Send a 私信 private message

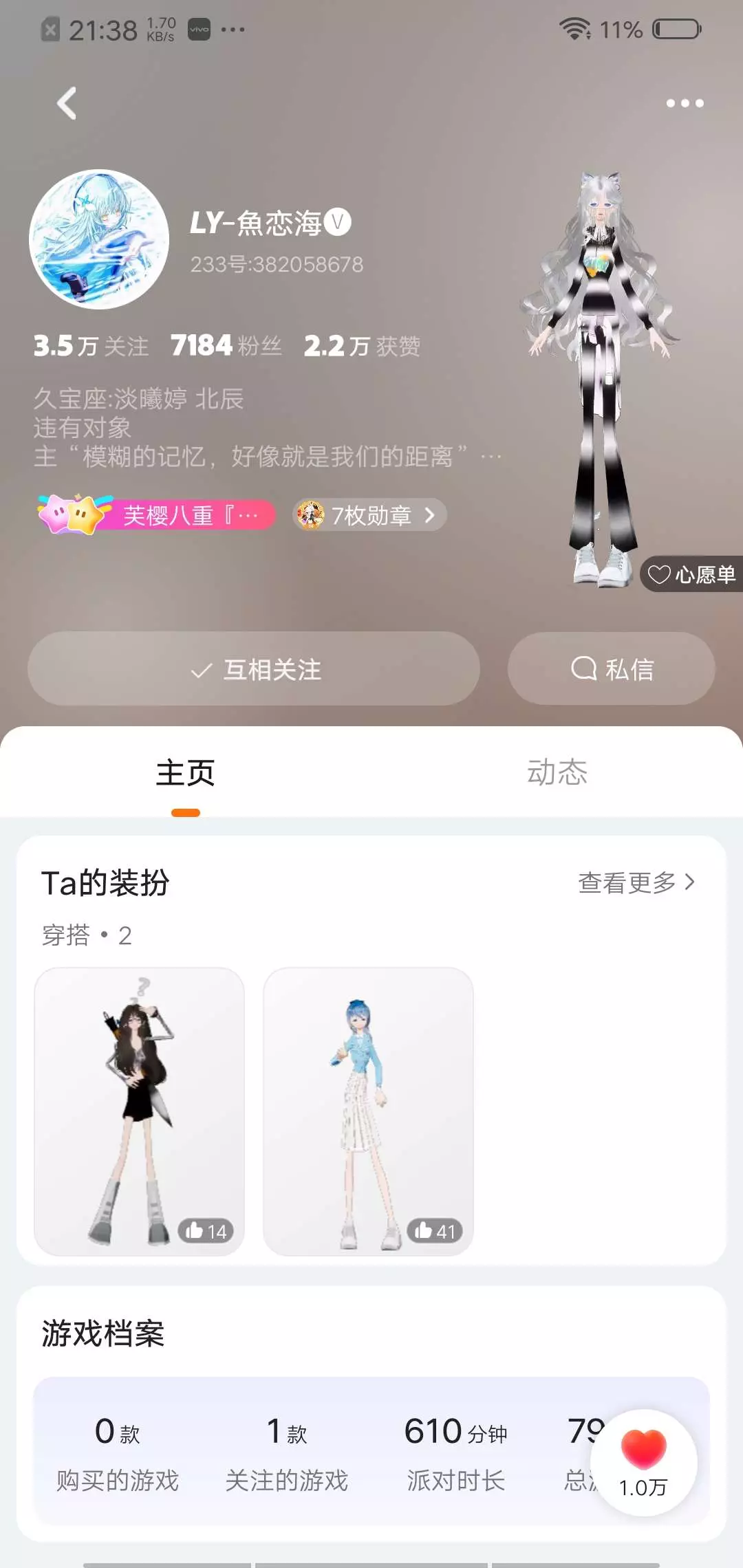[612, 668]
